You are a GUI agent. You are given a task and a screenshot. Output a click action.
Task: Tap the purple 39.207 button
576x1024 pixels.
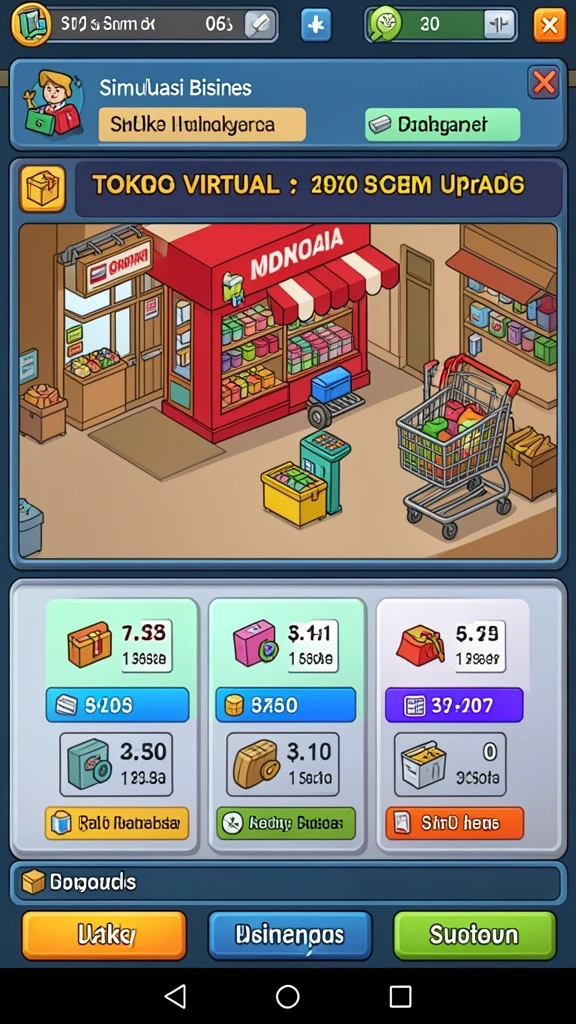(x=454, y=705)
